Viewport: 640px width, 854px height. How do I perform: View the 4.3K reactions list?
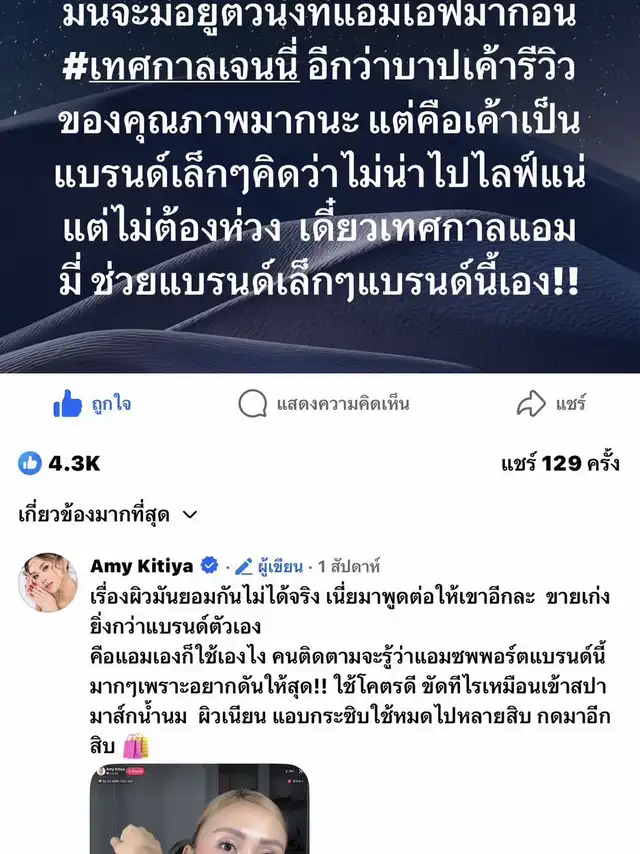[59, 463]
